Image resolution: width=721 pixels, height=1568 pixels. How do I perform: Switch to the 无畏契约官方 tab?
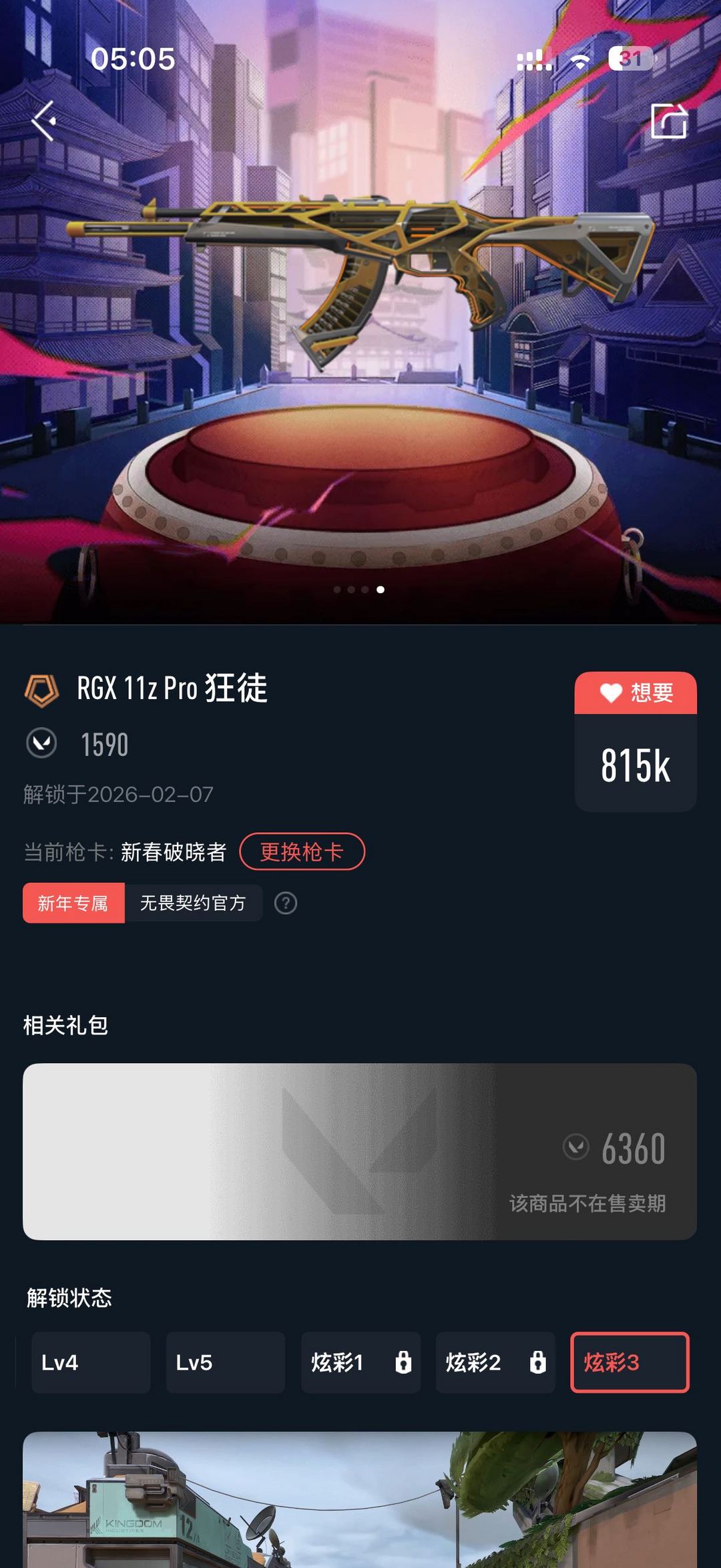[x=192, y=903]
